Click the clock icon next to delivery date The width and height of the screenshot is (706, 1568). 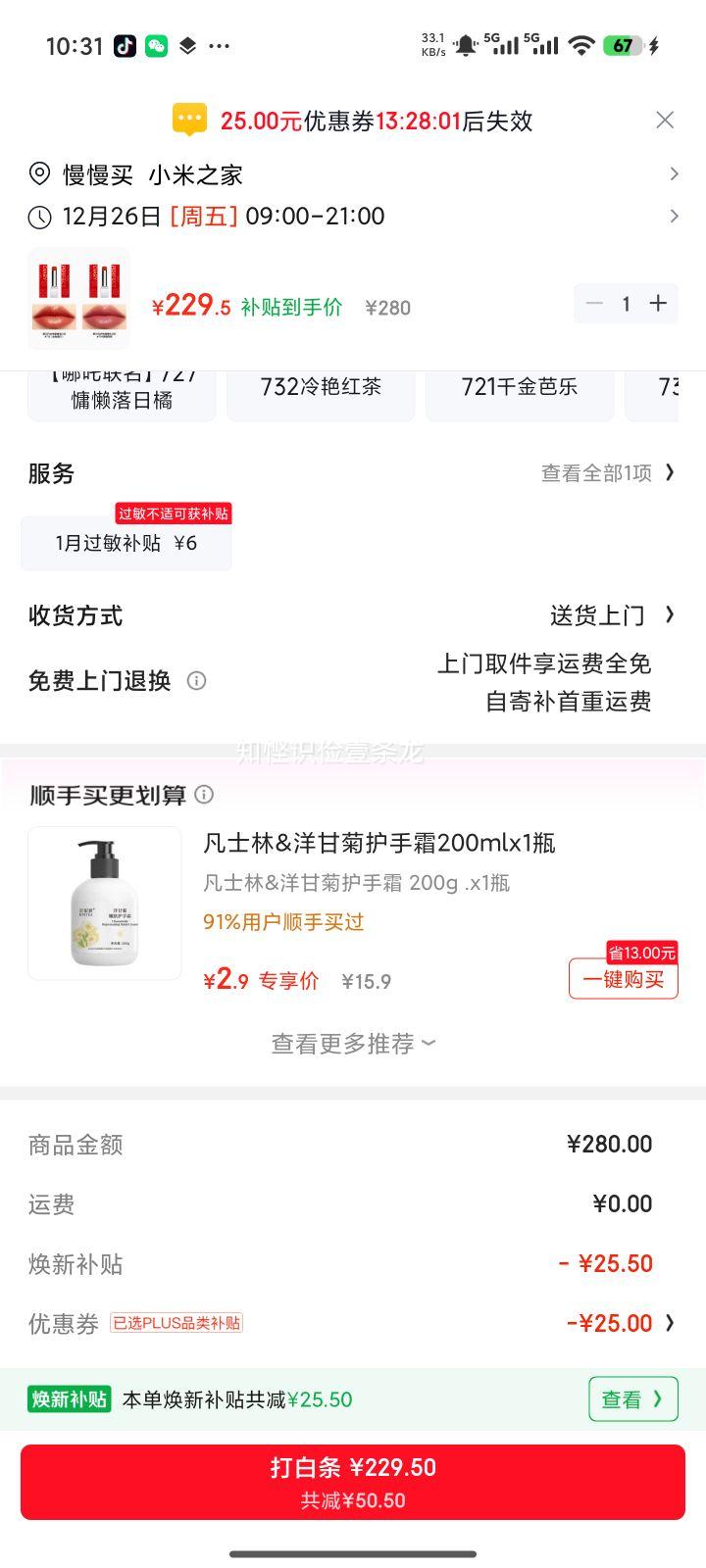pos(38,217)
